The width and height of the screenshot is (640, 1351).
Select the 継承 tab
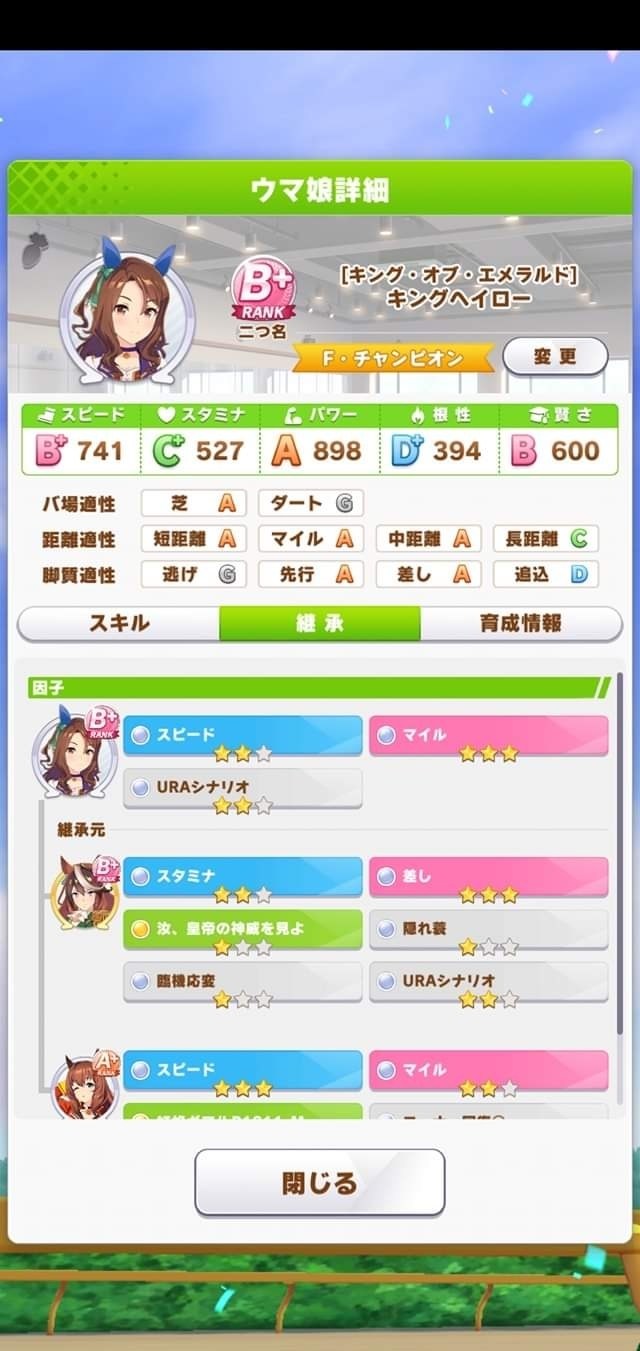320,623
